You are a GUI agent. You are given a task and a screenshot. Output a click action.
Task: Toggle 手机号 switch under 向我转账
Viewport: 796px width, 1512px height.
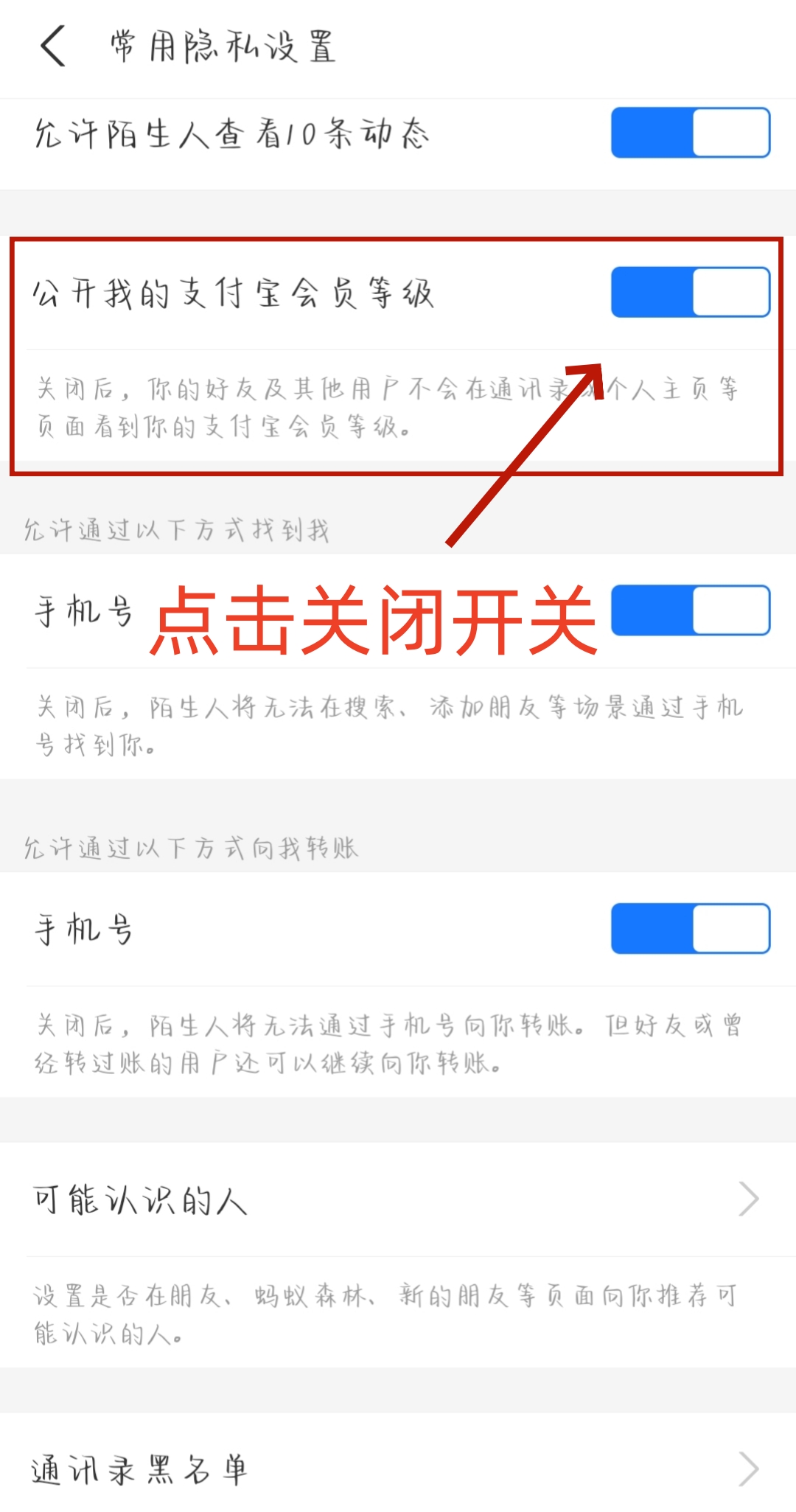coord(690,928)
